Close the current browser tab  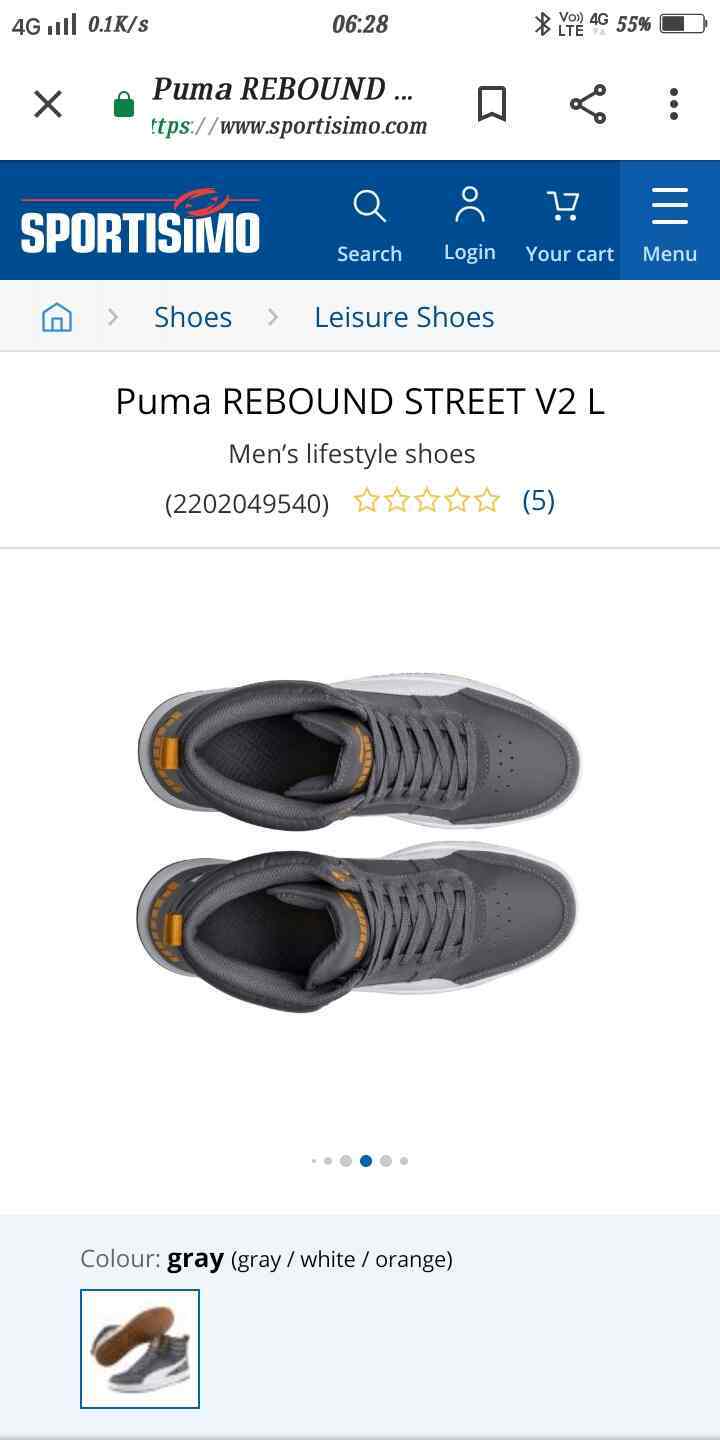tap(47, 104)
